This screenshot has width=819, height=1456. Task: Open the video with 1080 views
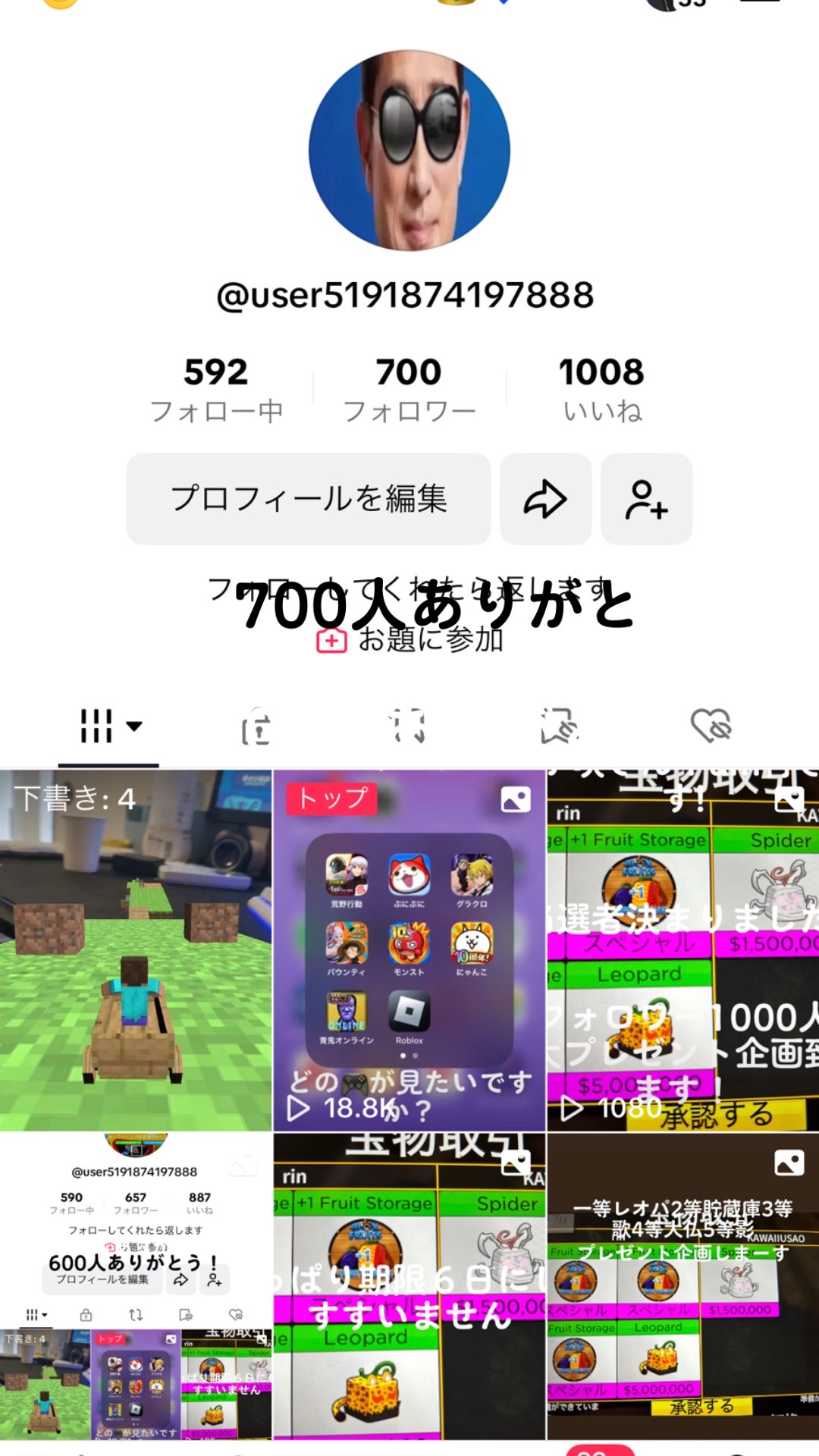point(682,950)
